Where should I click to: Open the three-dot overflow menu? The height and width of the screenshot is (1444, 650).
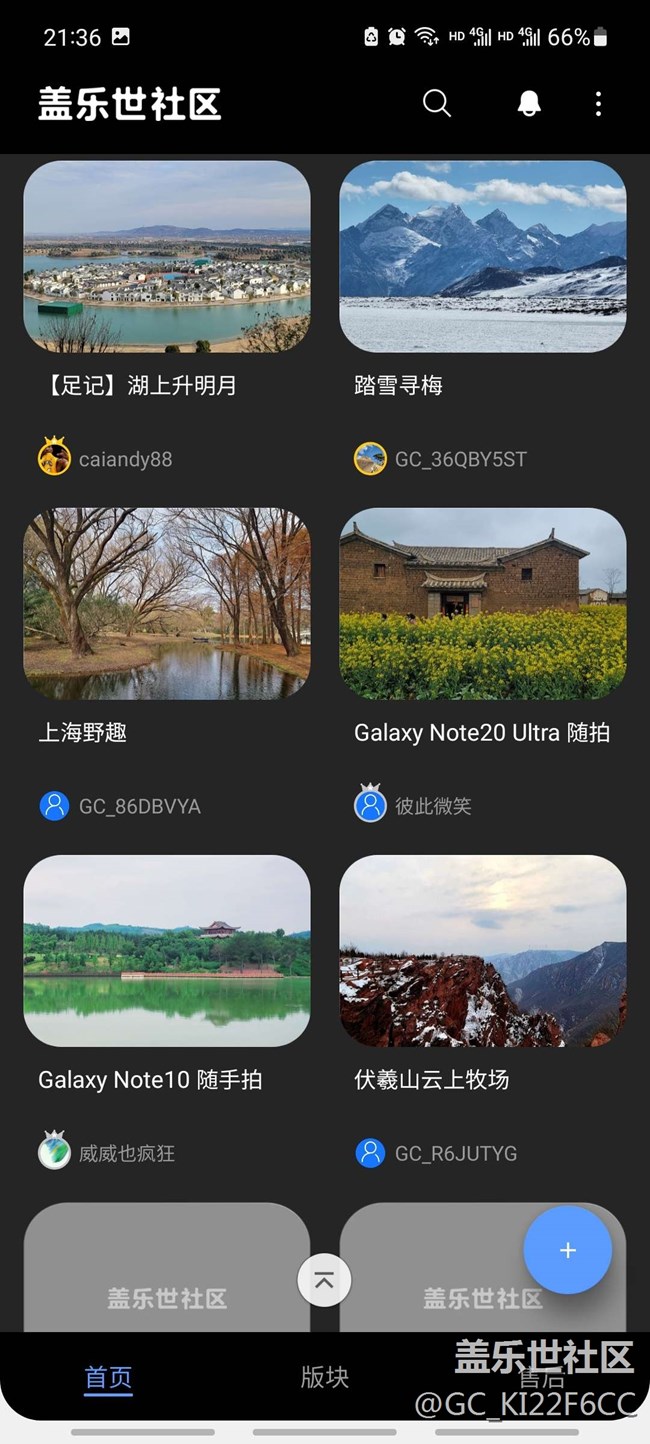click(x=598, y=104)
